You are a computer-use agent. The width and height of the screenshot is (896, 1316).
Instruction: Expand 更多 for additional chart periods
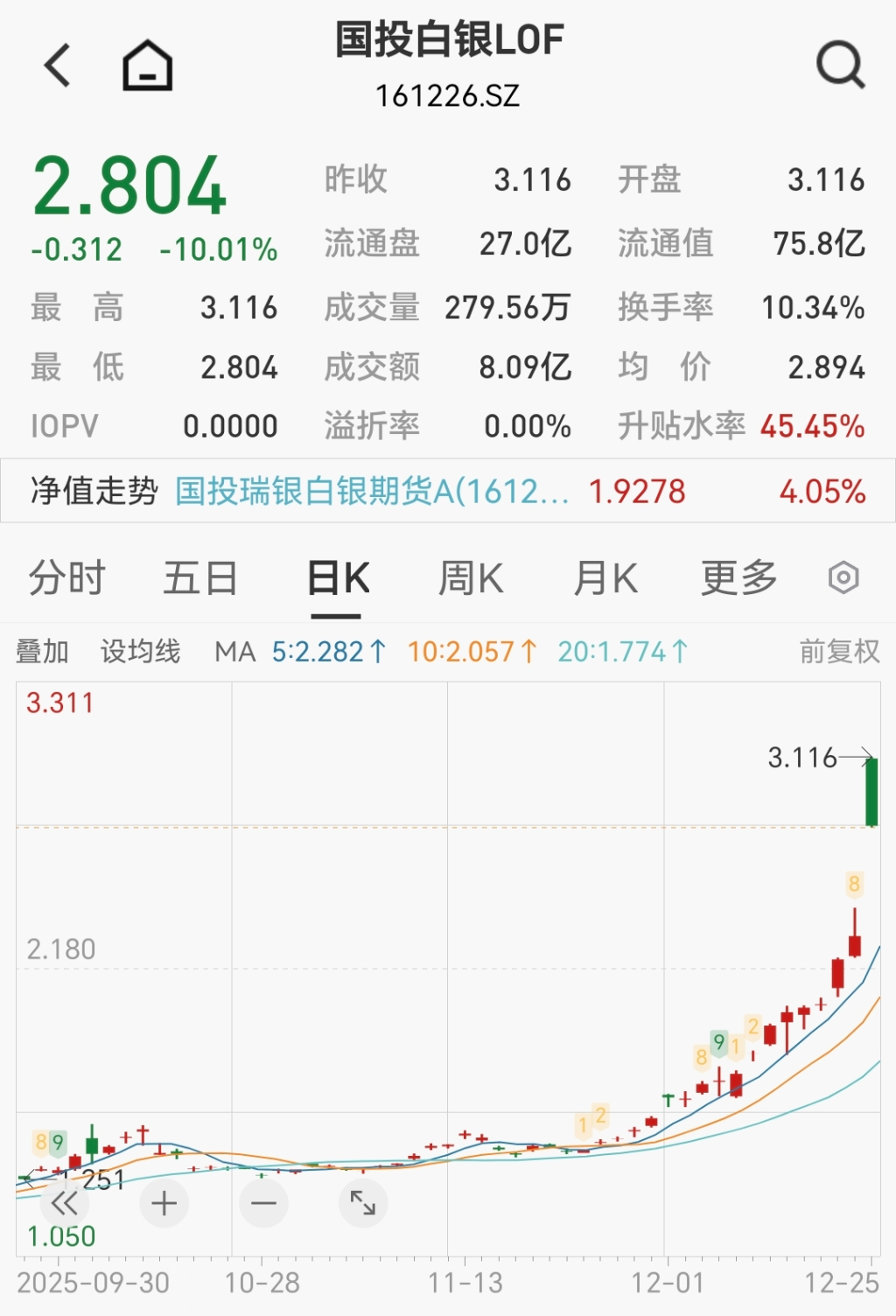738,577
